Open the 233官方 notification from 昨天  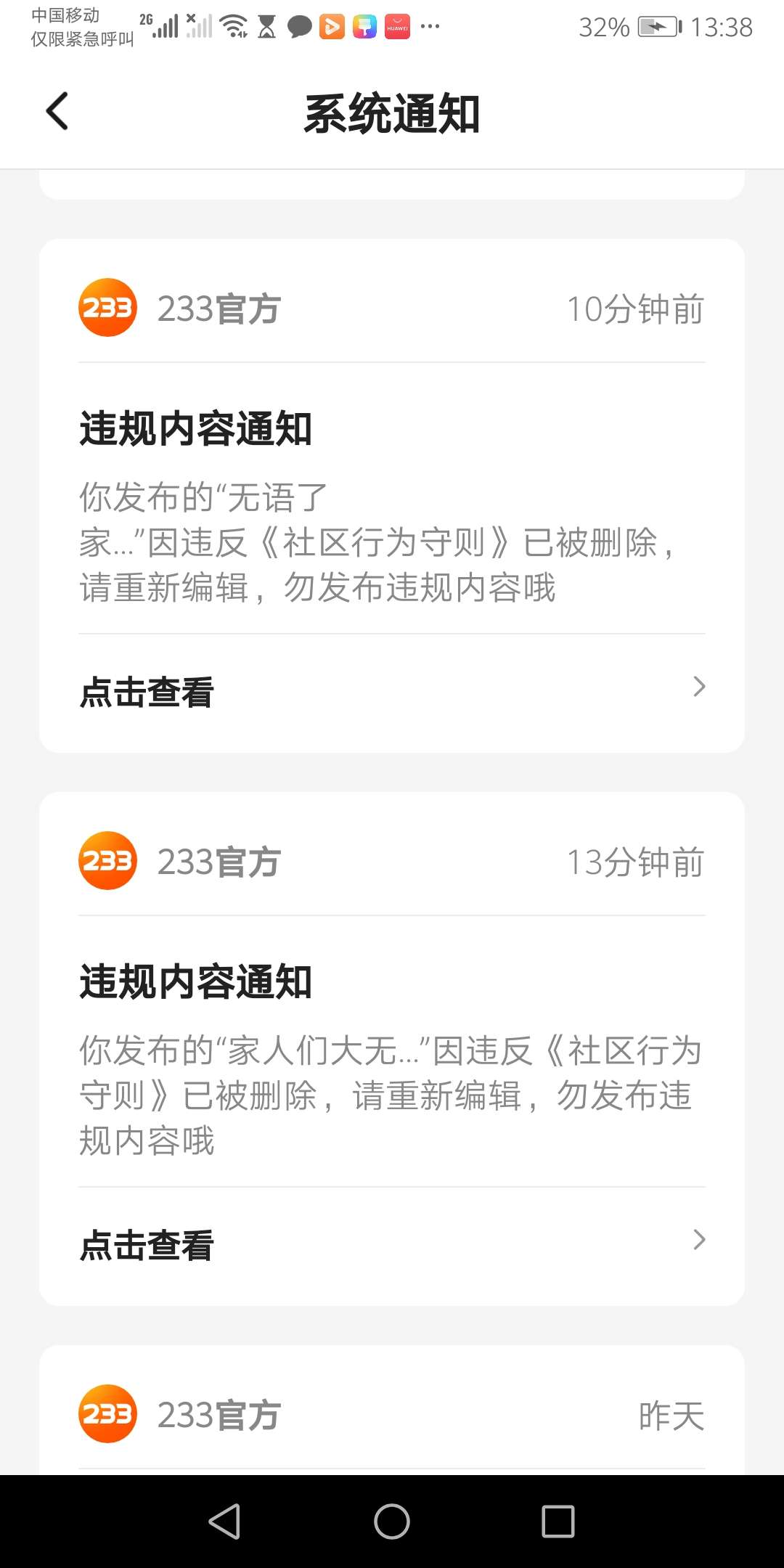(392, 1415)
